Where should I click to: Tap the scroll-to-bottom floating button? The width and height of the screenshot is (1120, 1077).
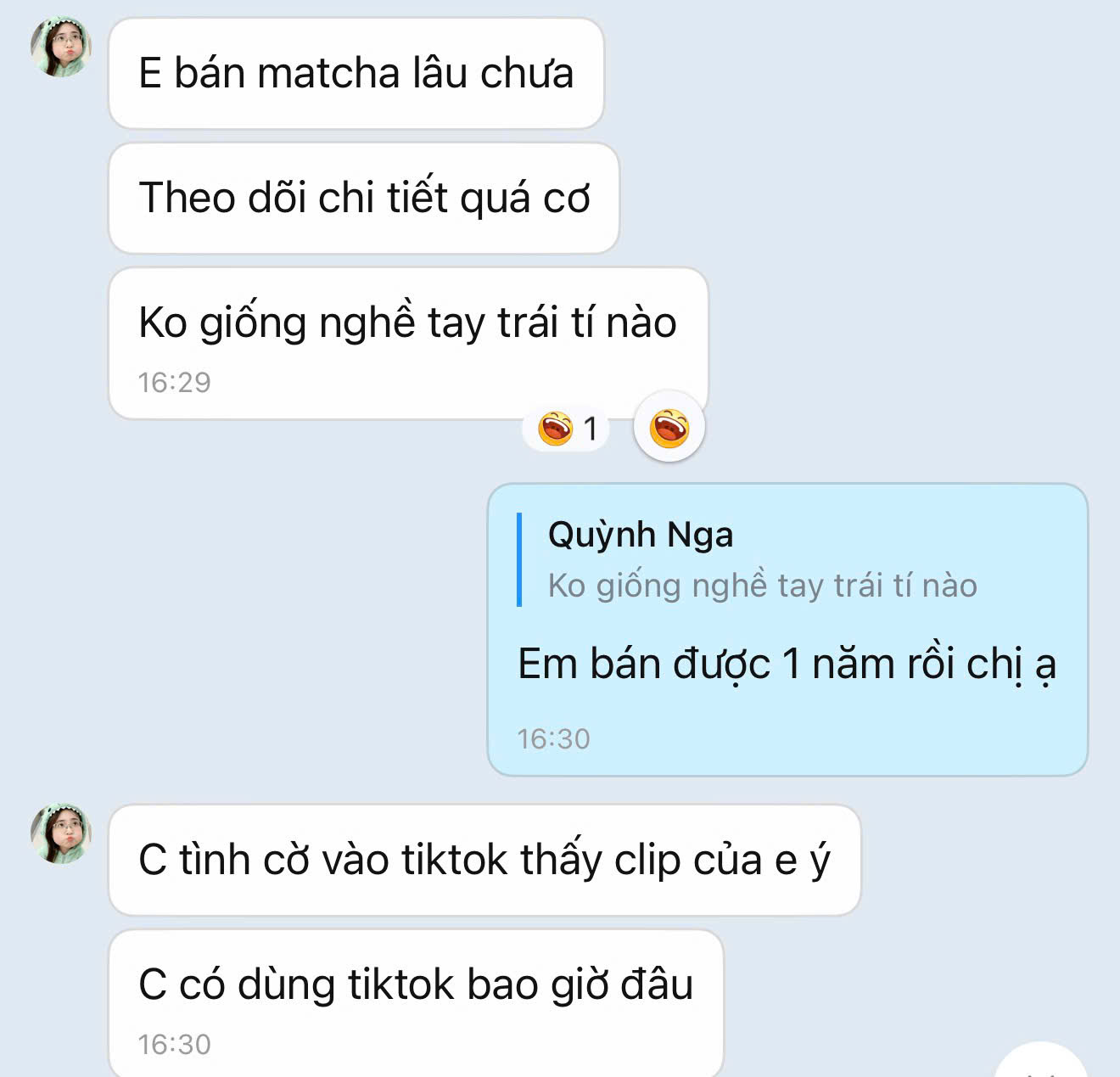point(1040,1065)
